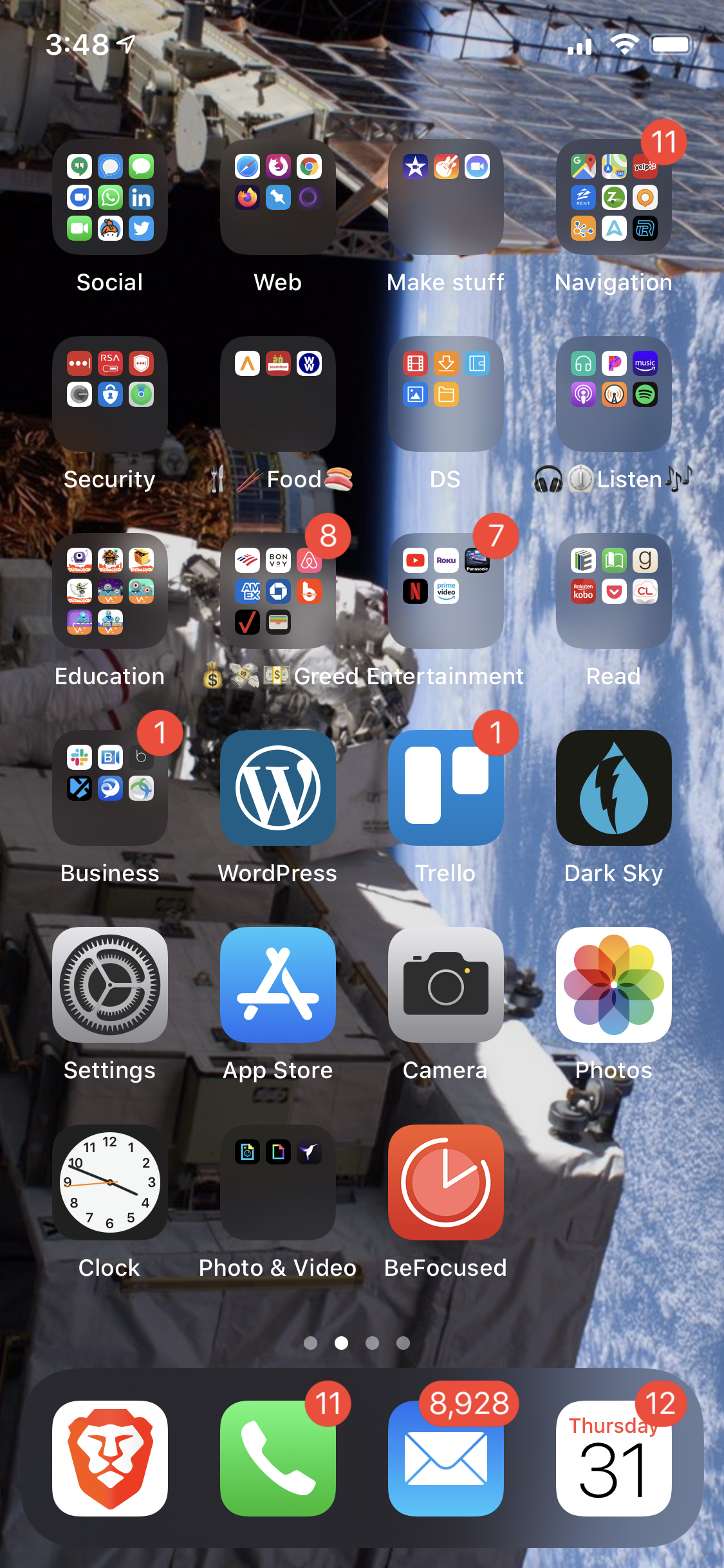Start the BeFocused timer app
This screenshot has height=1568, width=724.
[x=446, y=1182]
